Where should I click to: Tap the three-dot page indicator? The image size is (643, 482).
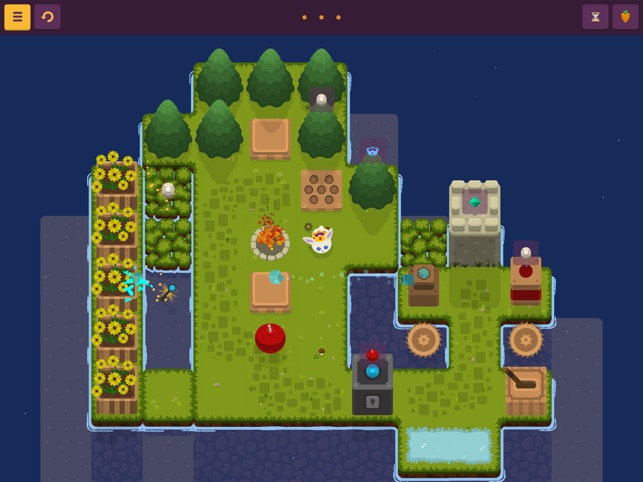321,17
